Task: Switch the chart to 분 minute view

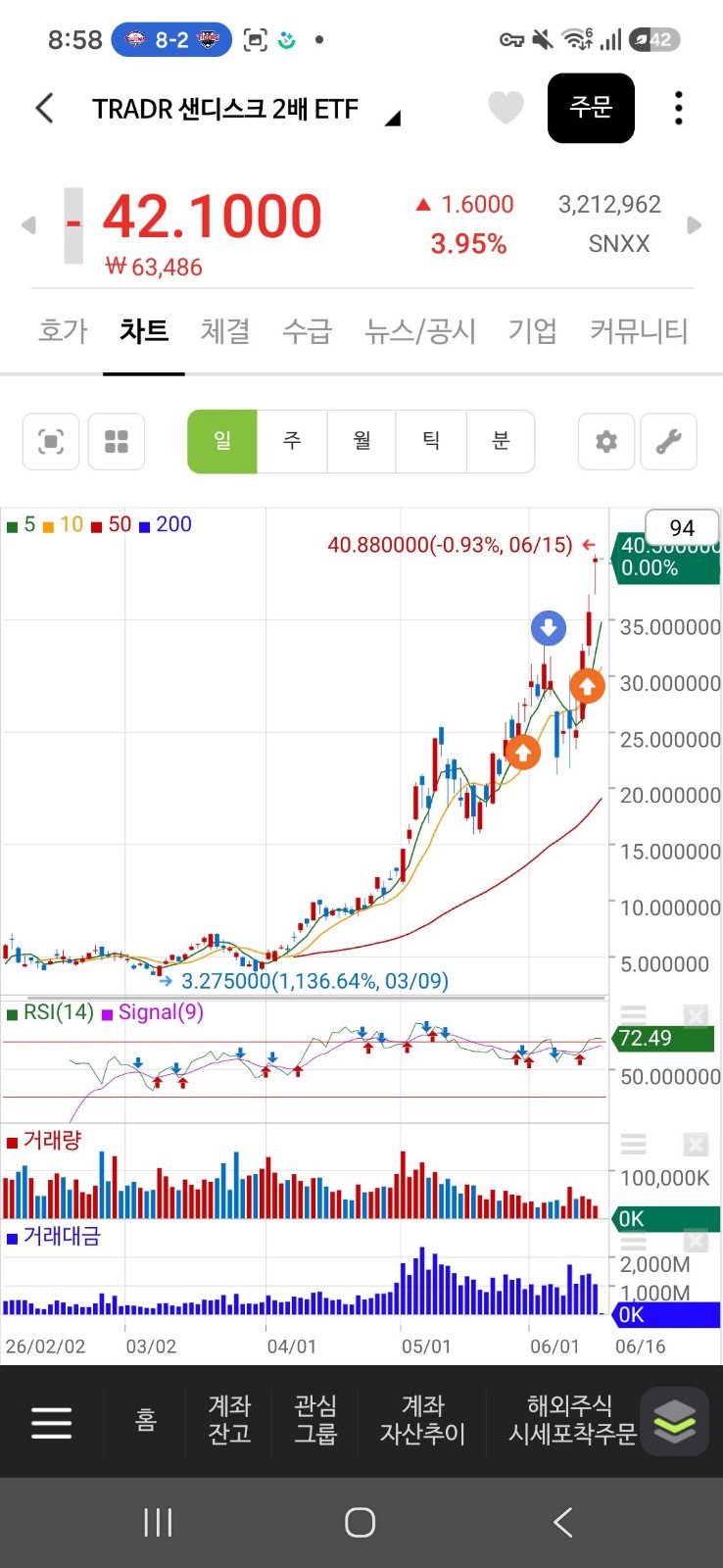Action: (x=501, y=441)
